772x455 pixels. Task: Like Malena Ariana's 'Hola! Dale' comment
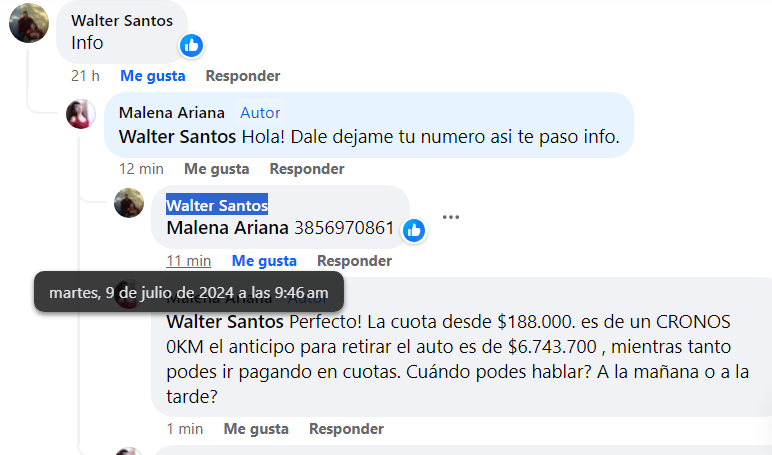coord(216,169)
